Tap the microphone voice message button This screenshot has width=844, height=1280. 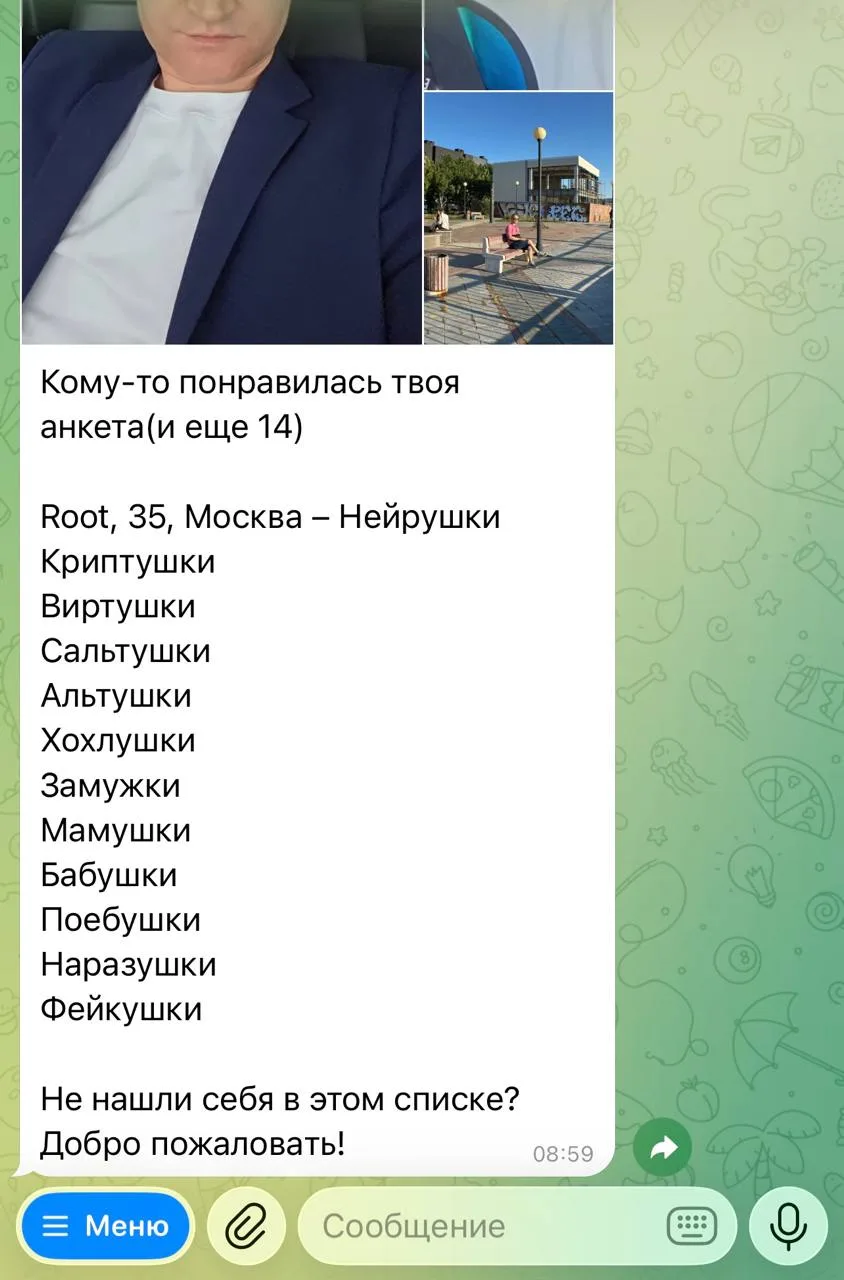[x=788, y=1225]
